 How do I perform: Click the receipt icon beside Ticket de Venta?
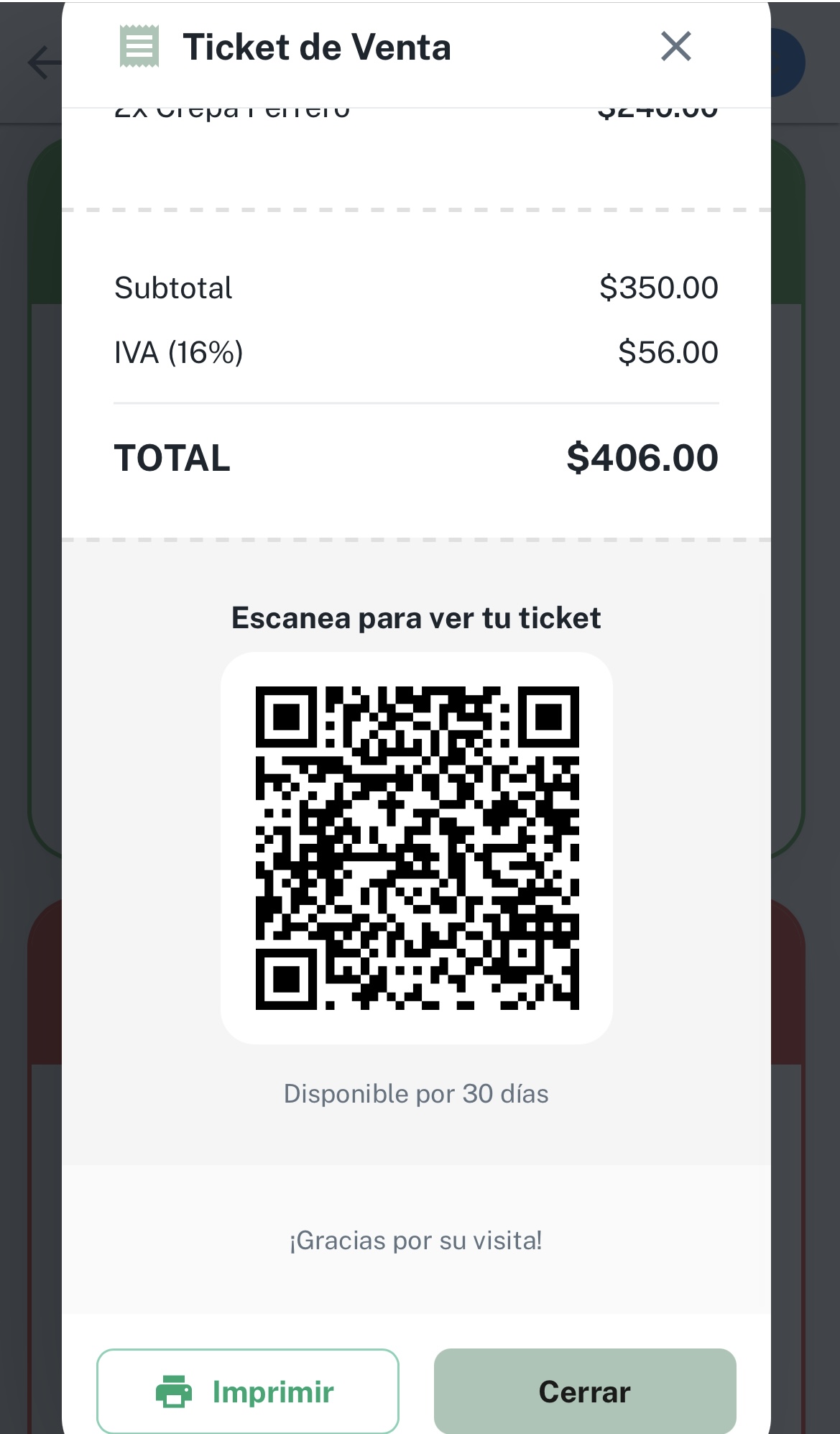[139, 46]
